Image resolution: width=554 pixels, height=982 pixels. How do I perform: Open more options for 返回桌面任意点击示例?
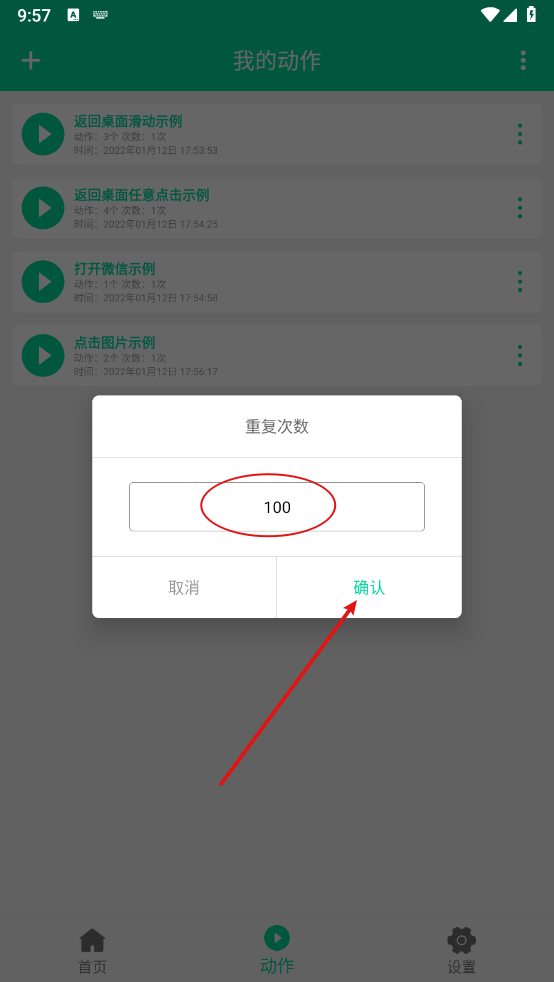pos(520,208)
